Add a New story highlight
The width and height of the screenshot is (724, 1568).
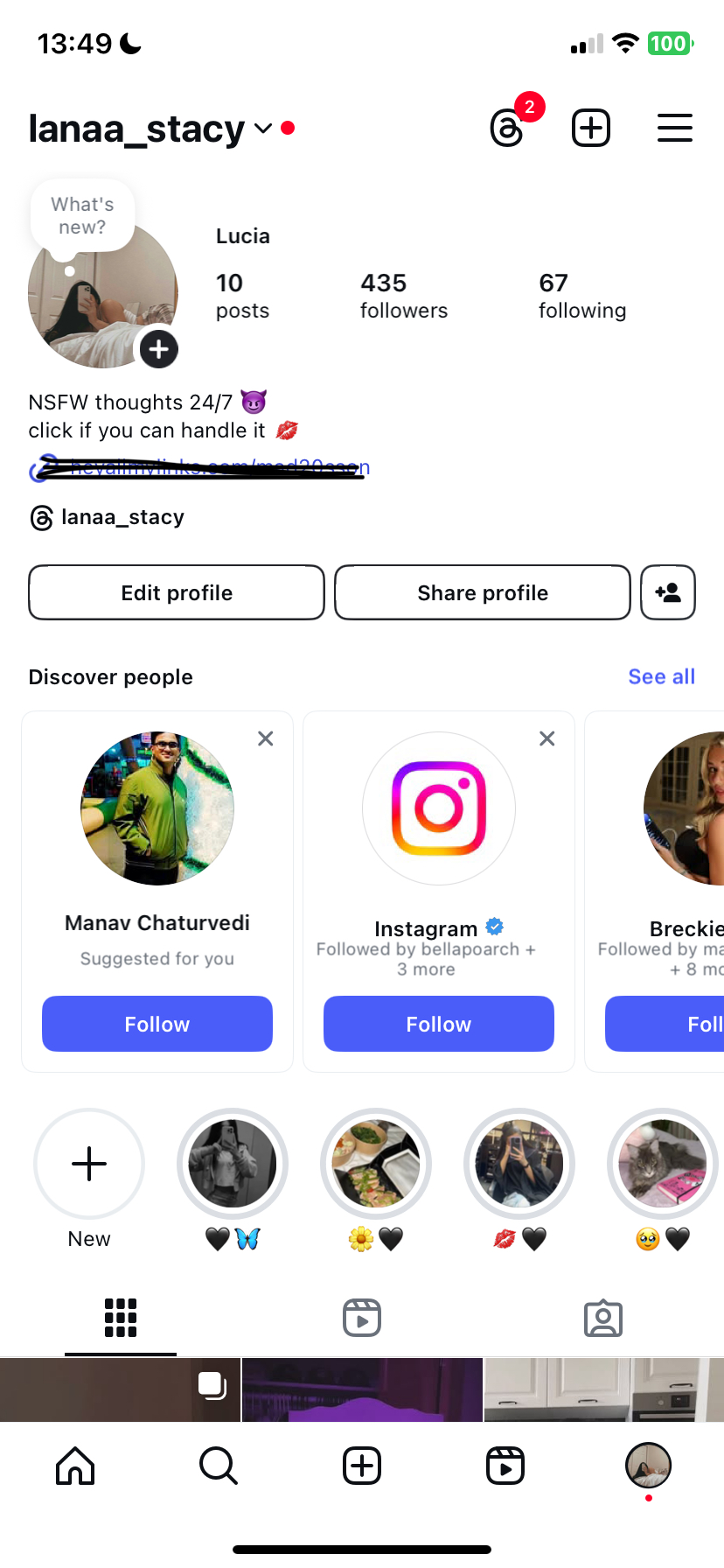coord(89,1164)
